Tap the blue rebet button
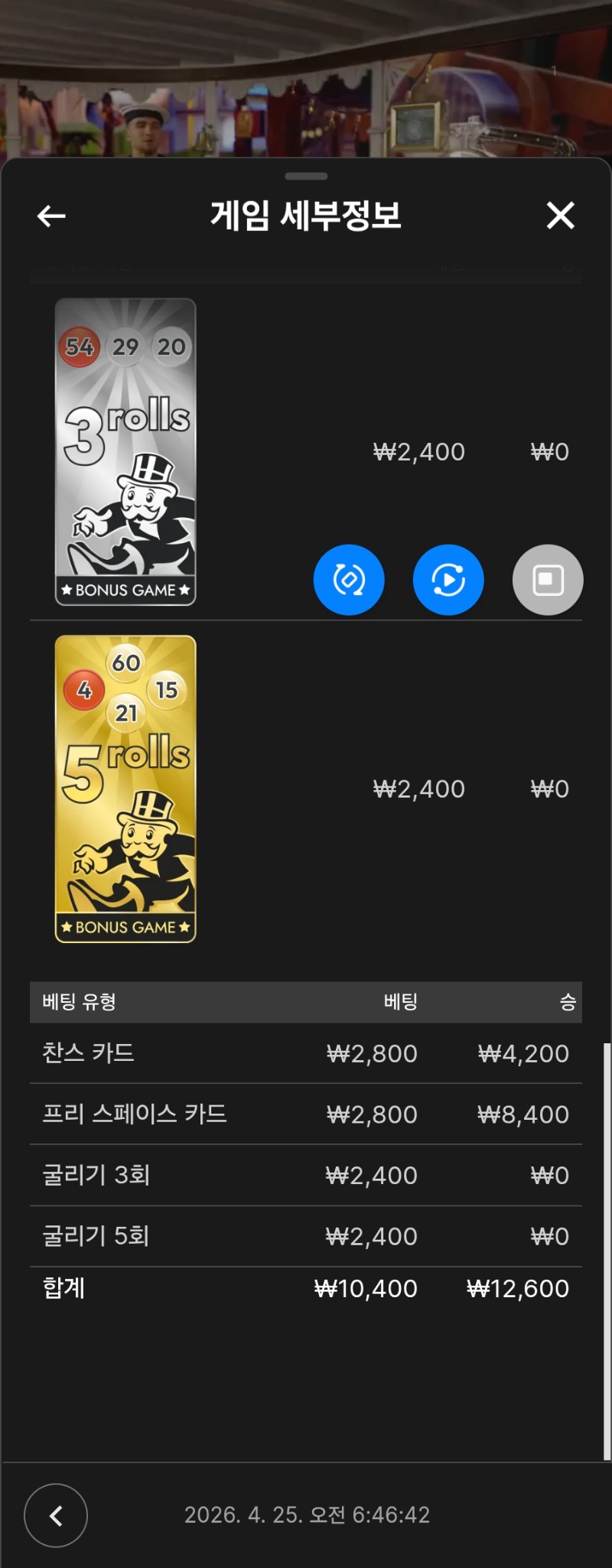The image size is (612, 1568). pyautogui.click(x=349, y=580)
